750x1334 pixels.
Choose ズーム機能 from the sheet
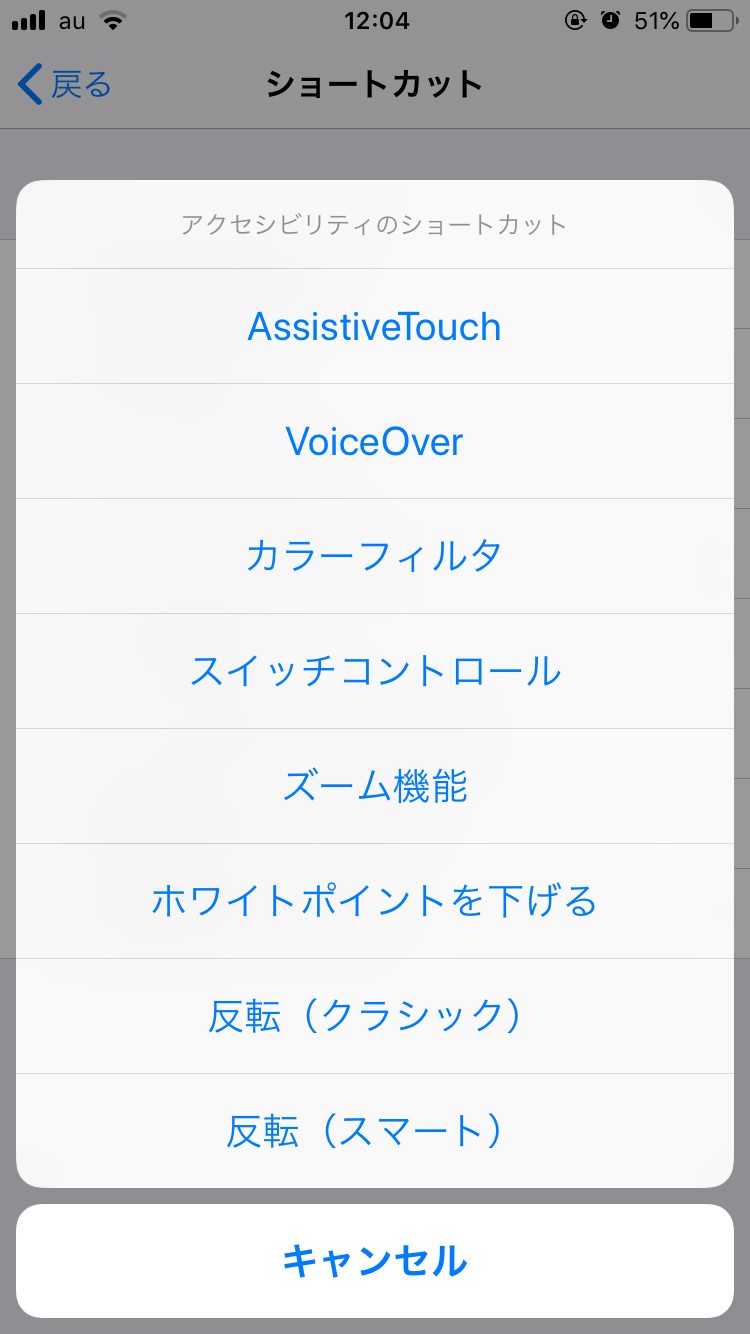click(374, 786)
